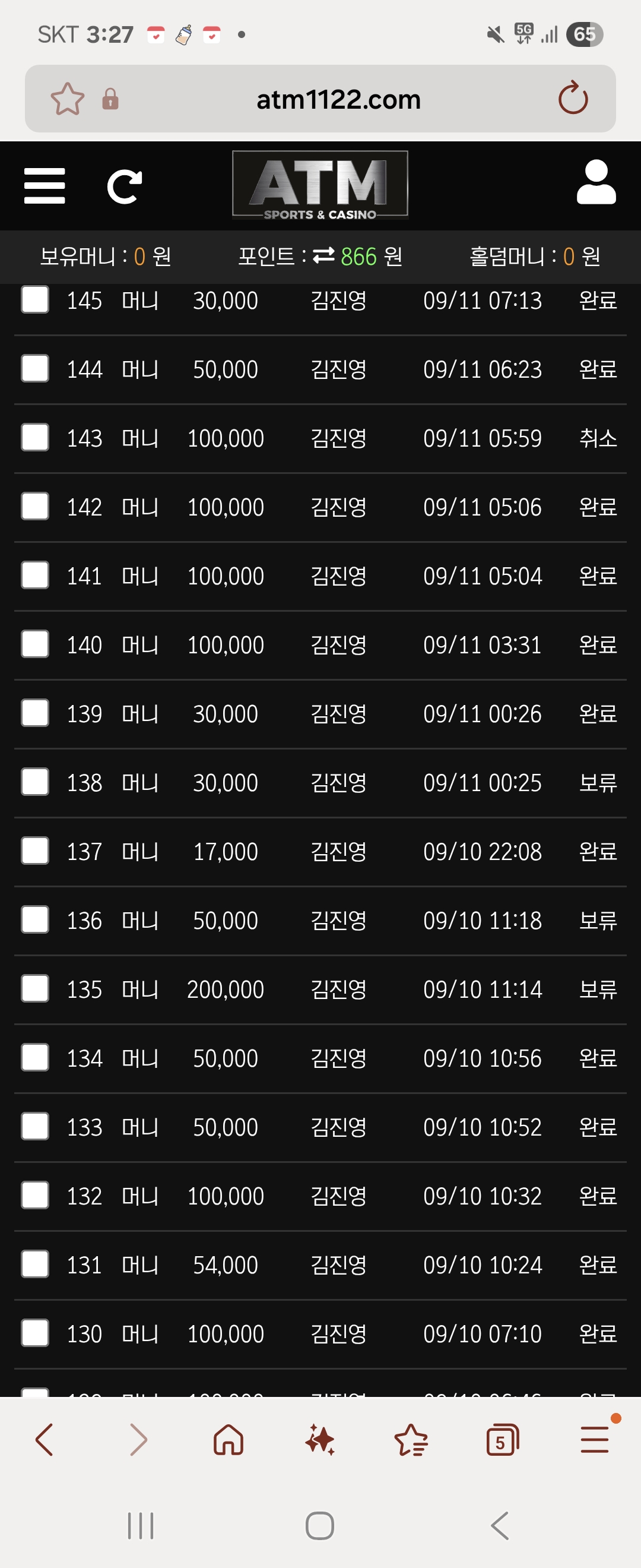Open the AI sparkles assistant icon

[319, 1440]
